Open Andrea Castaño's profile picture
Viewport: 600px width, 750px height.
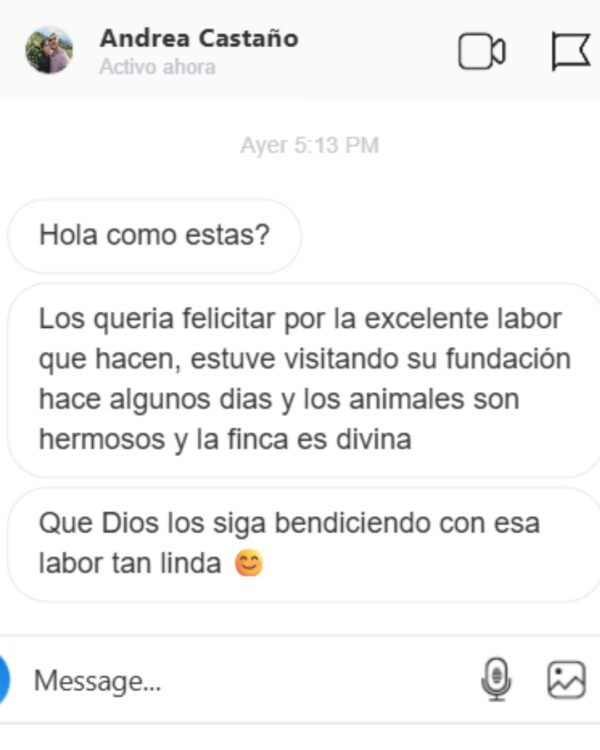point(48,51)
